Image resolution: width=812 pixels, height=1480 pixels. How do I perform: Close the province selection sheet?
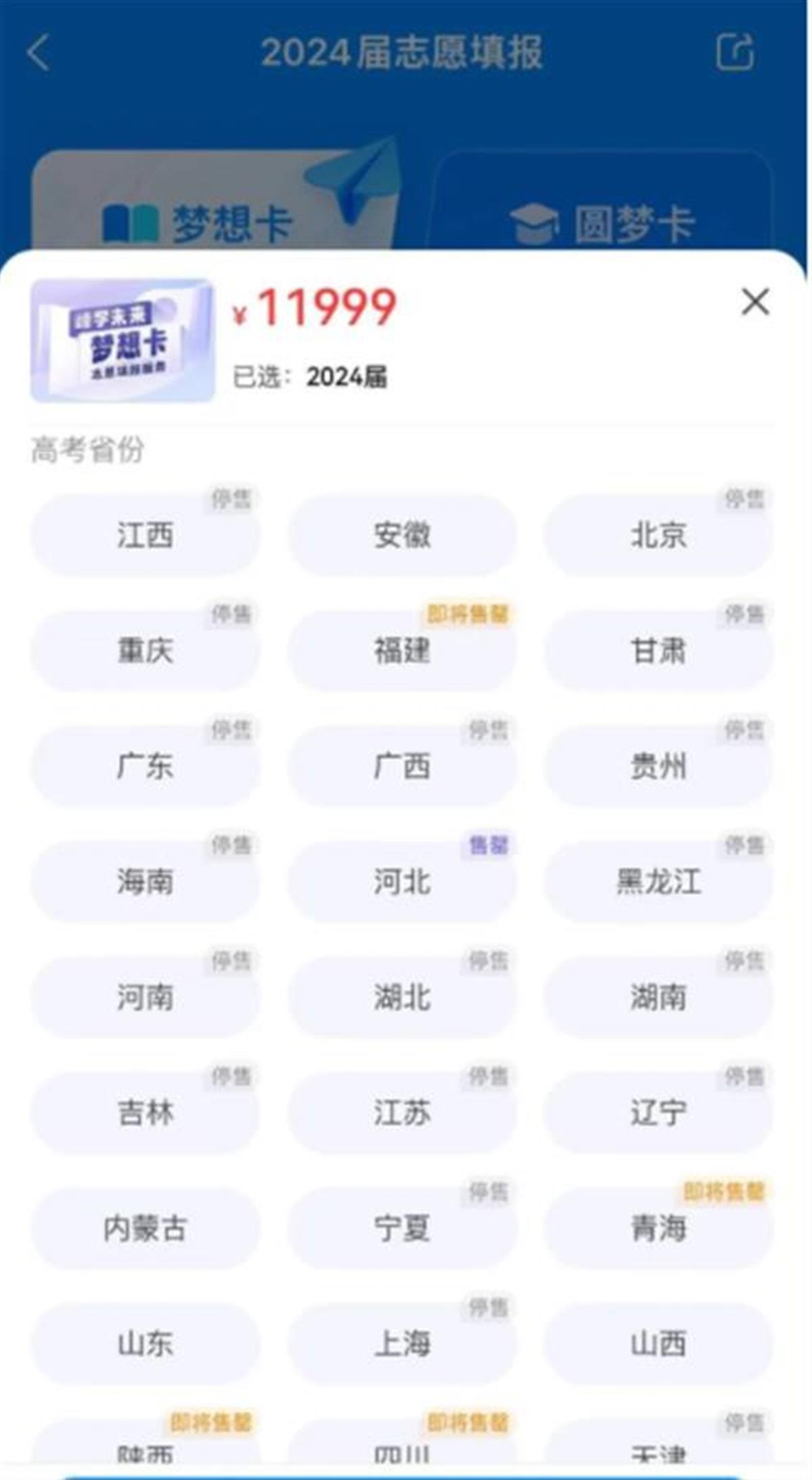point(755,302)
